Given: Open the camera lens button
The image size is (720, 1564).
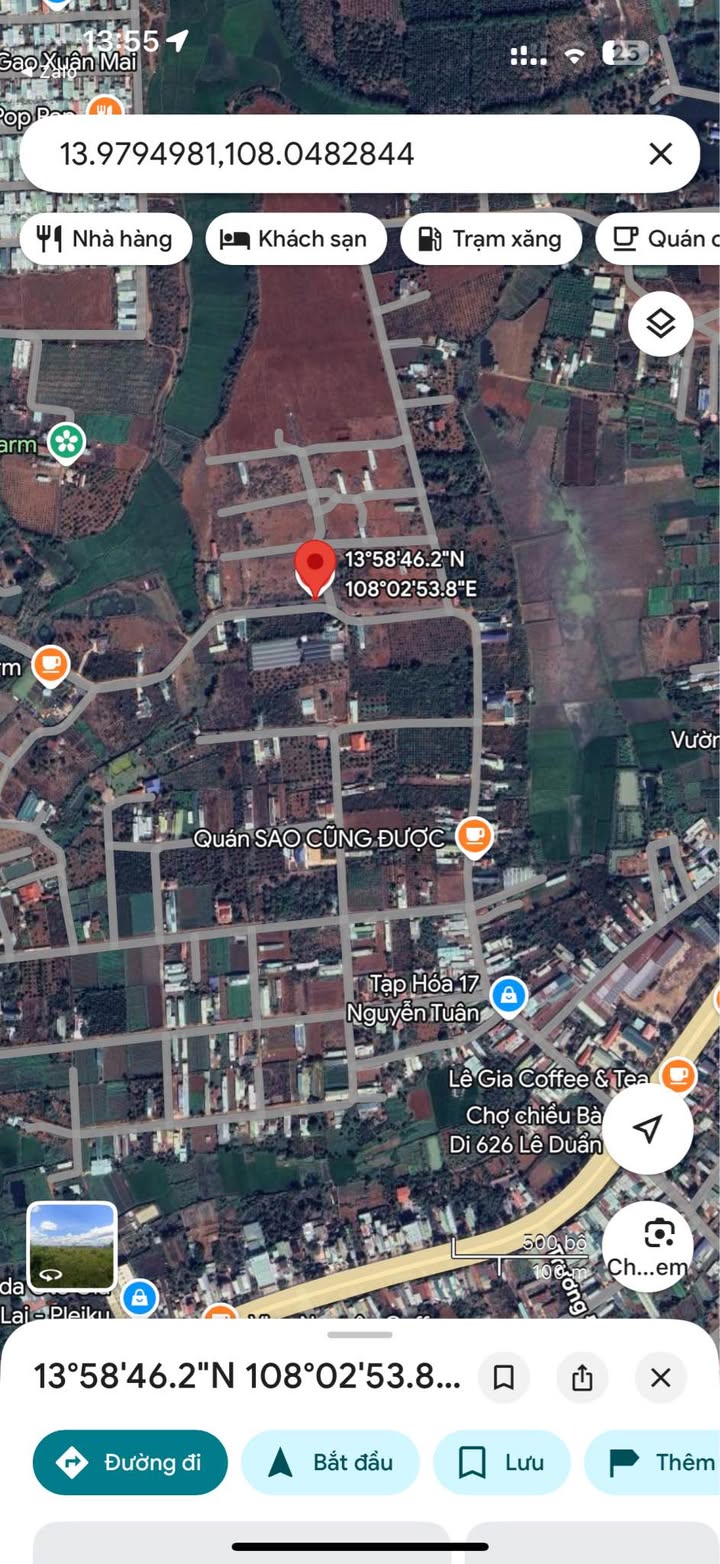Looking at the screenshot, I should [x=658, y=1246].
